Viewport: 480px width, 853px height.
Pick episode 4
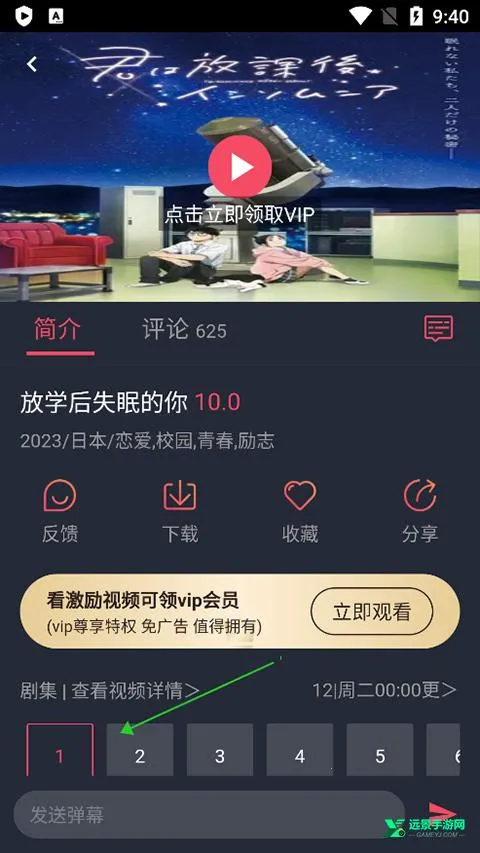tap(300, 750)
